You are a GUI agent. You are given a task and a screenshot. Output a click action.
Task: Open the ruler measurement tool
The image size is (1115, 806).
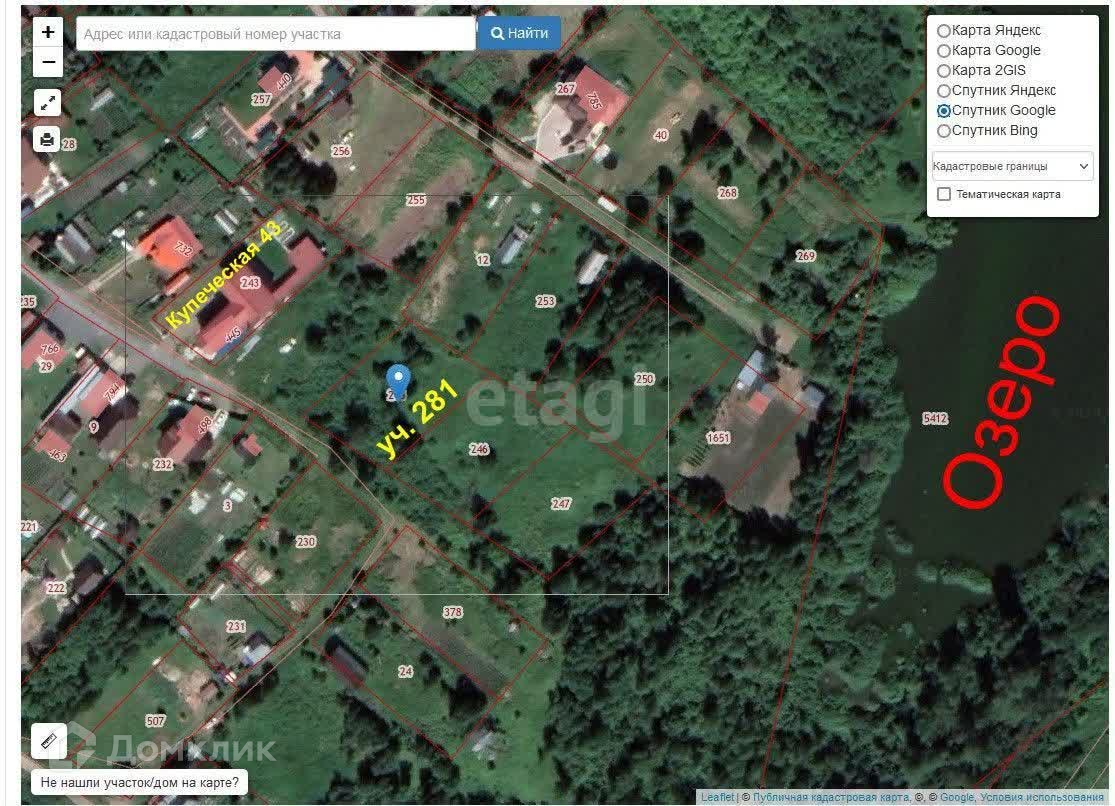pos(49,741)
